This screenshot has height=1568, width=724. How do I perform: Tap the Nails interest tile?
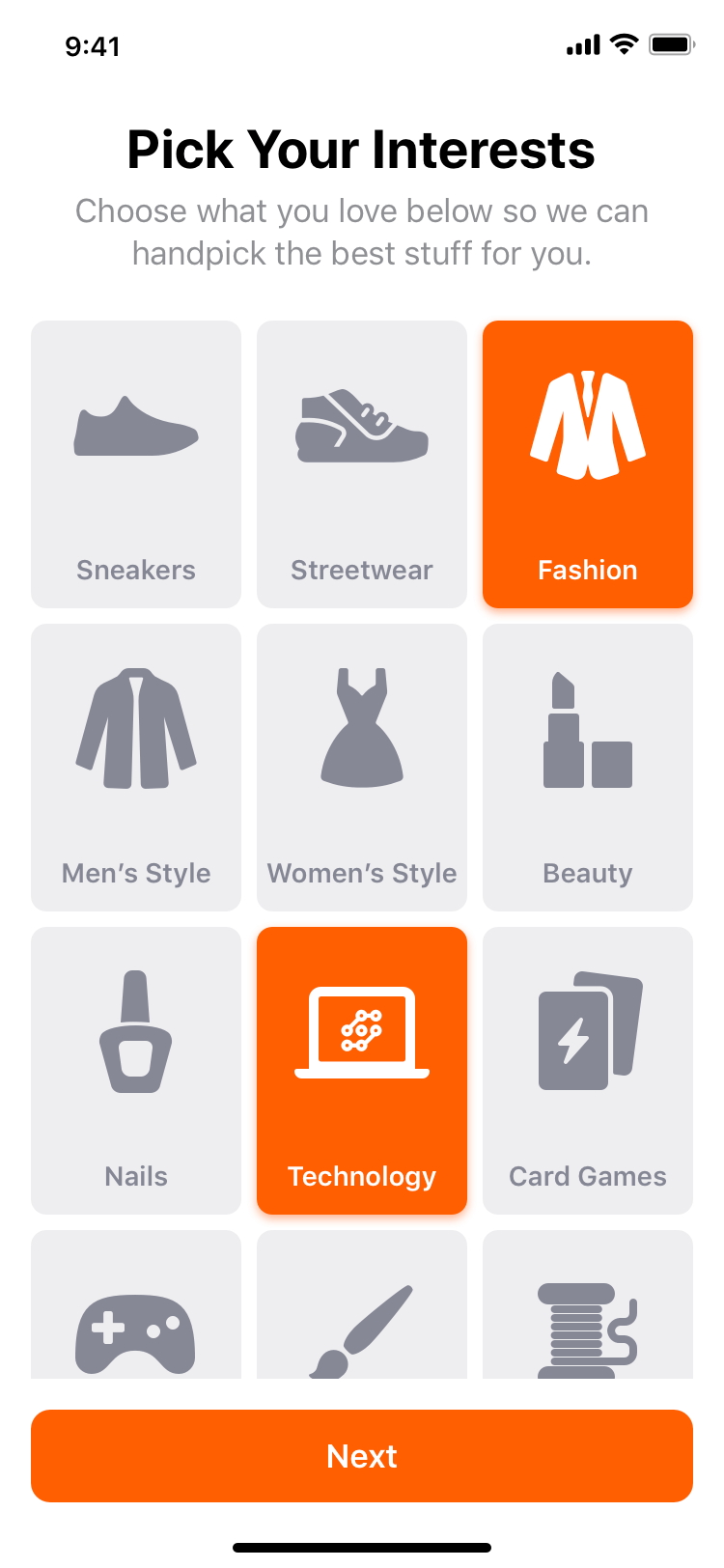(136, 1071)
